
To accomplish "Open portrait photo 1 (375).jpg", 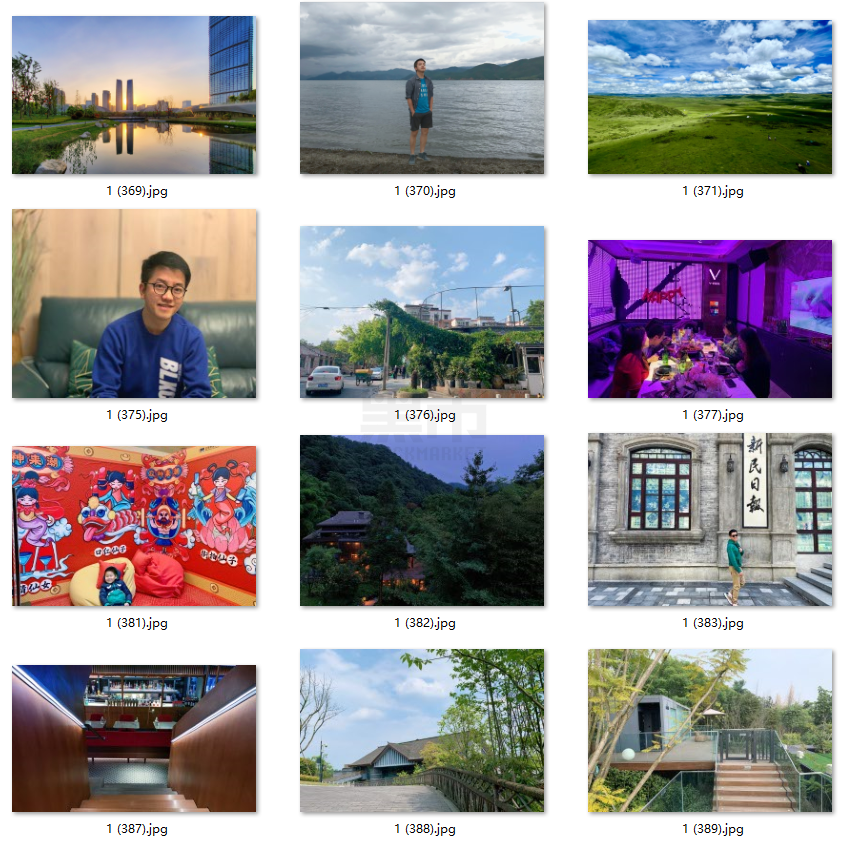I will [x=134, y=304].
